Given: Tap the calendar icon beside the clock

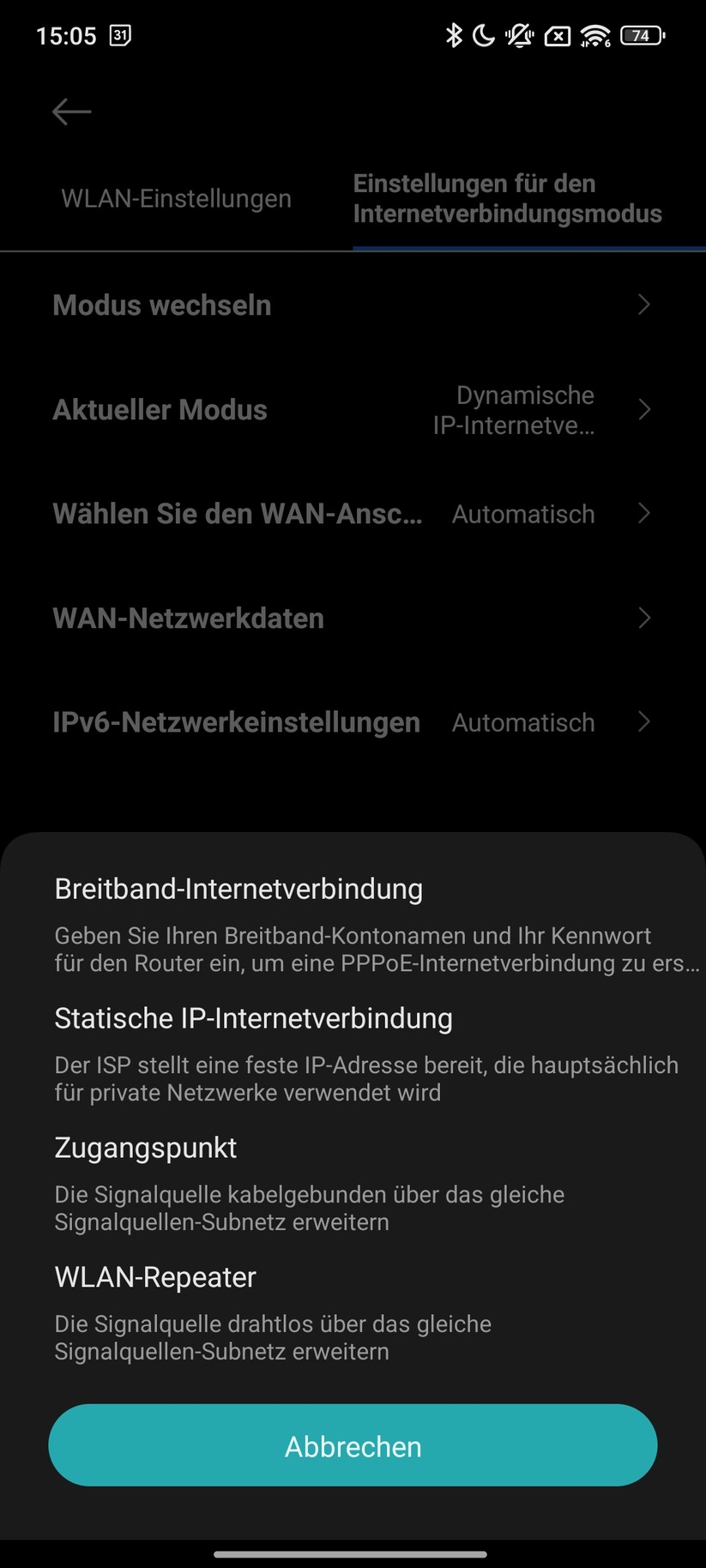Looking at the screenshot, I should pyautogui.click(x=119, y=35).
